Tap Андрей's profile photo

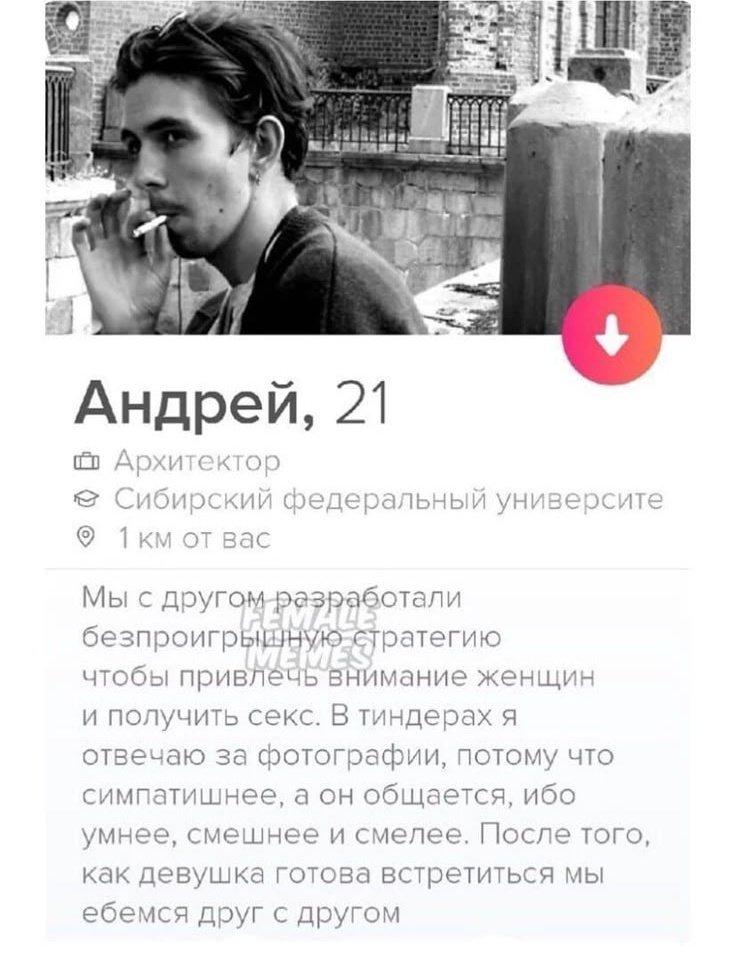300,168
